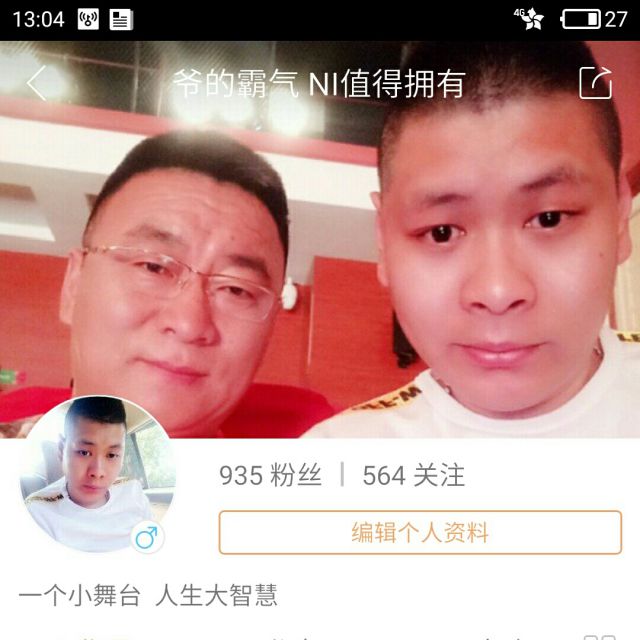Image resolution: width=640 pixels, height=640 pixels.
Task: Open the round profile avatar picture
Action: pos(96,475)
